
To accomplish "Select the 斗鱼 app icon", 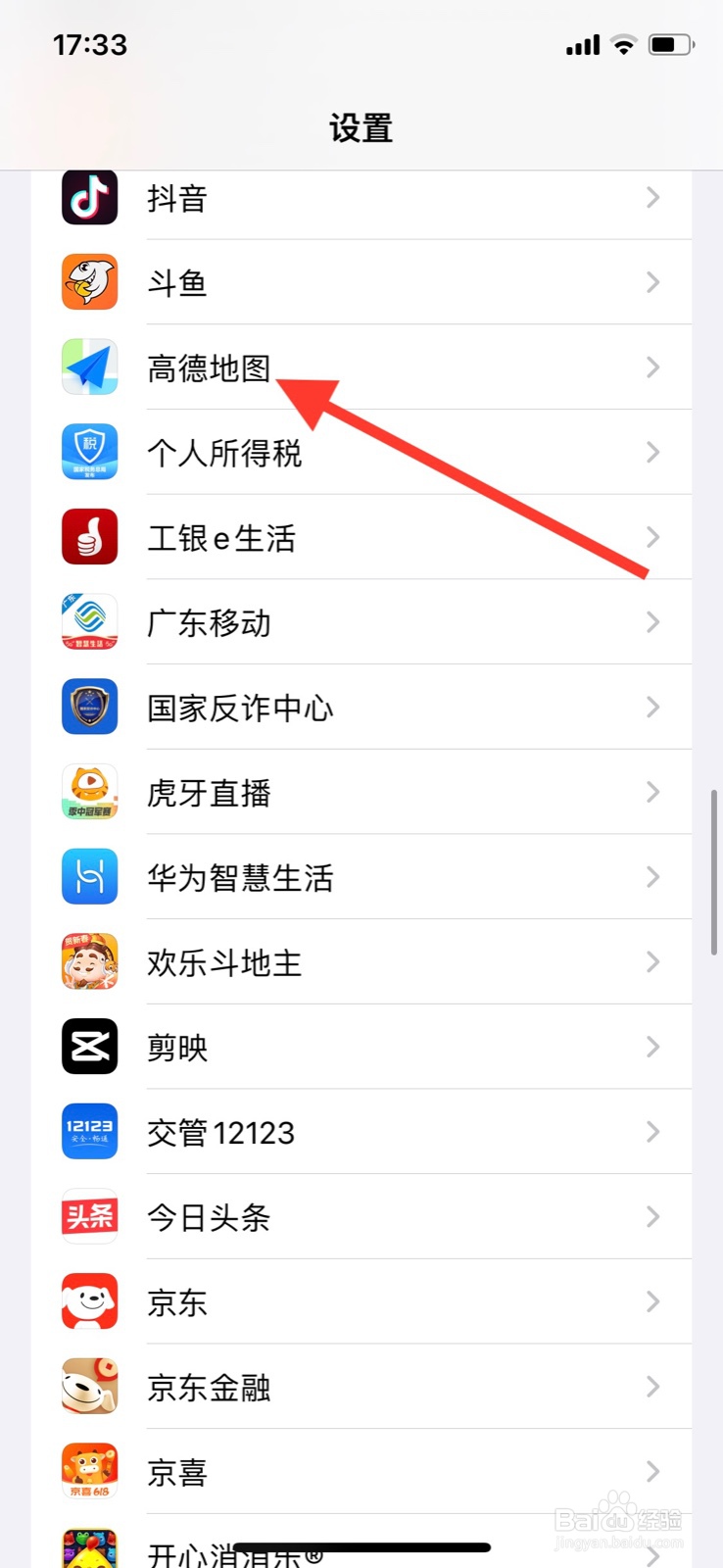I will pyautogui.click(x=89, y=281).
